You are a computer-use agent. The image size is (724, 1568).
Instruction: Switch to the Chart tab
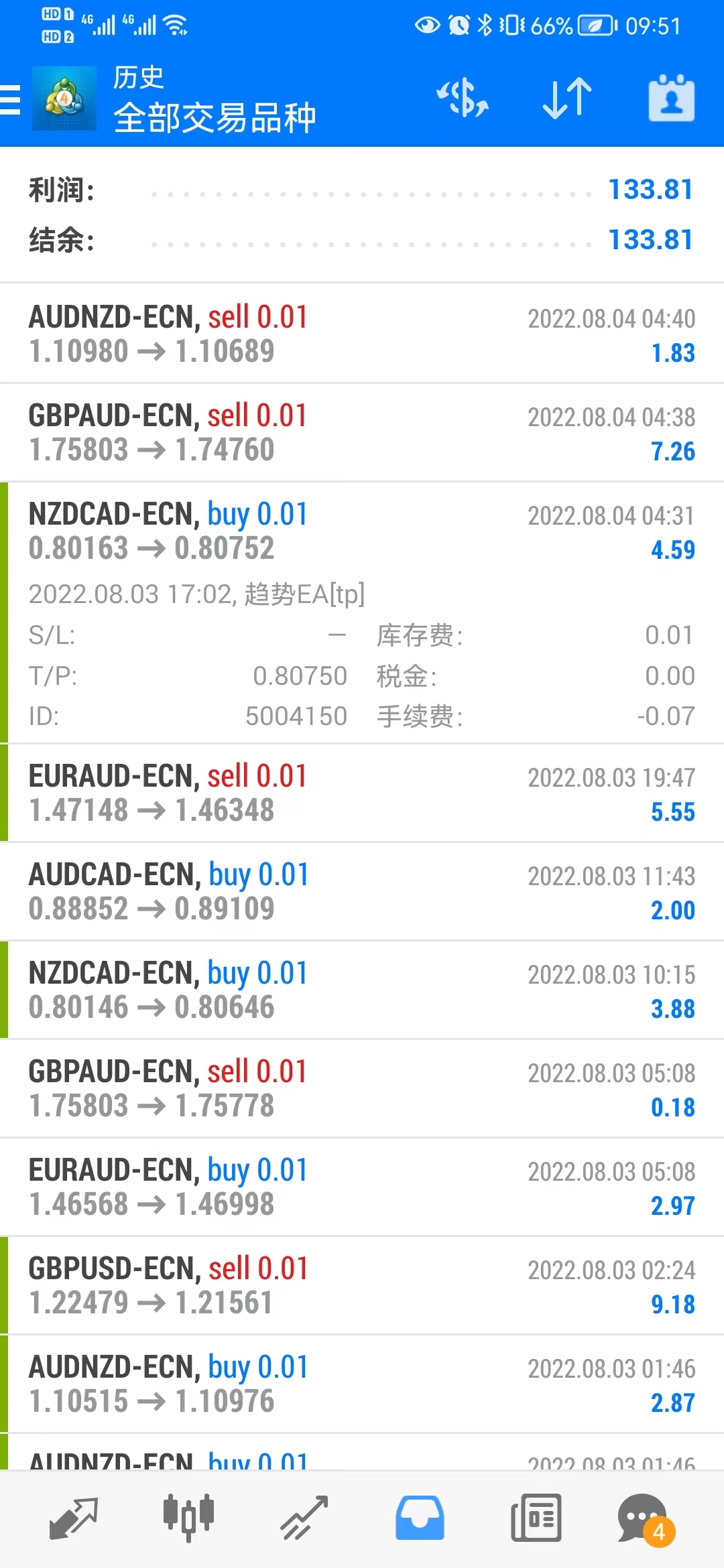[x=188, y=1518]
